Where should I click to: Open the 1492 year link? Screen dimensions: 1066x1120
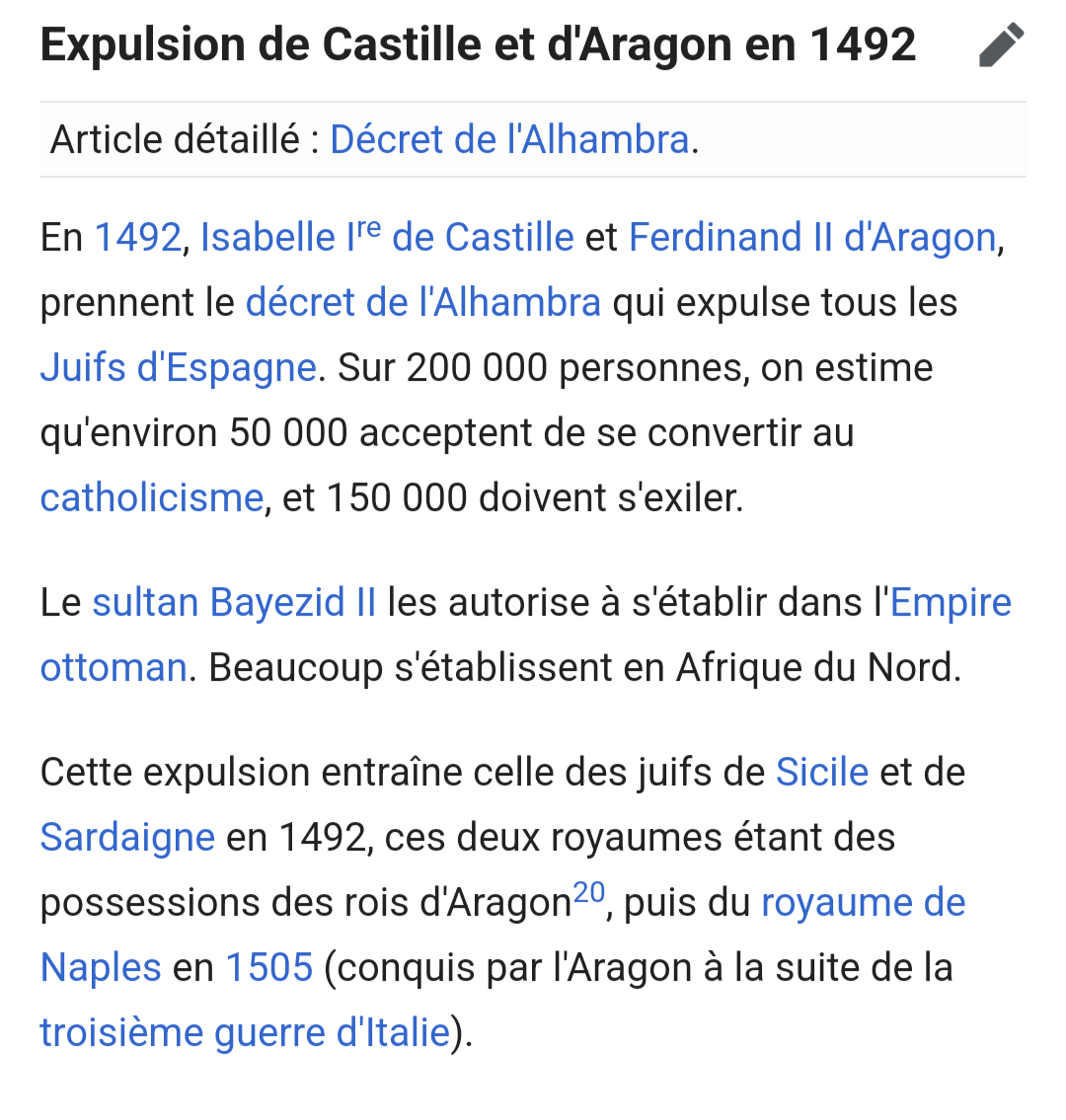coord(137,238)
